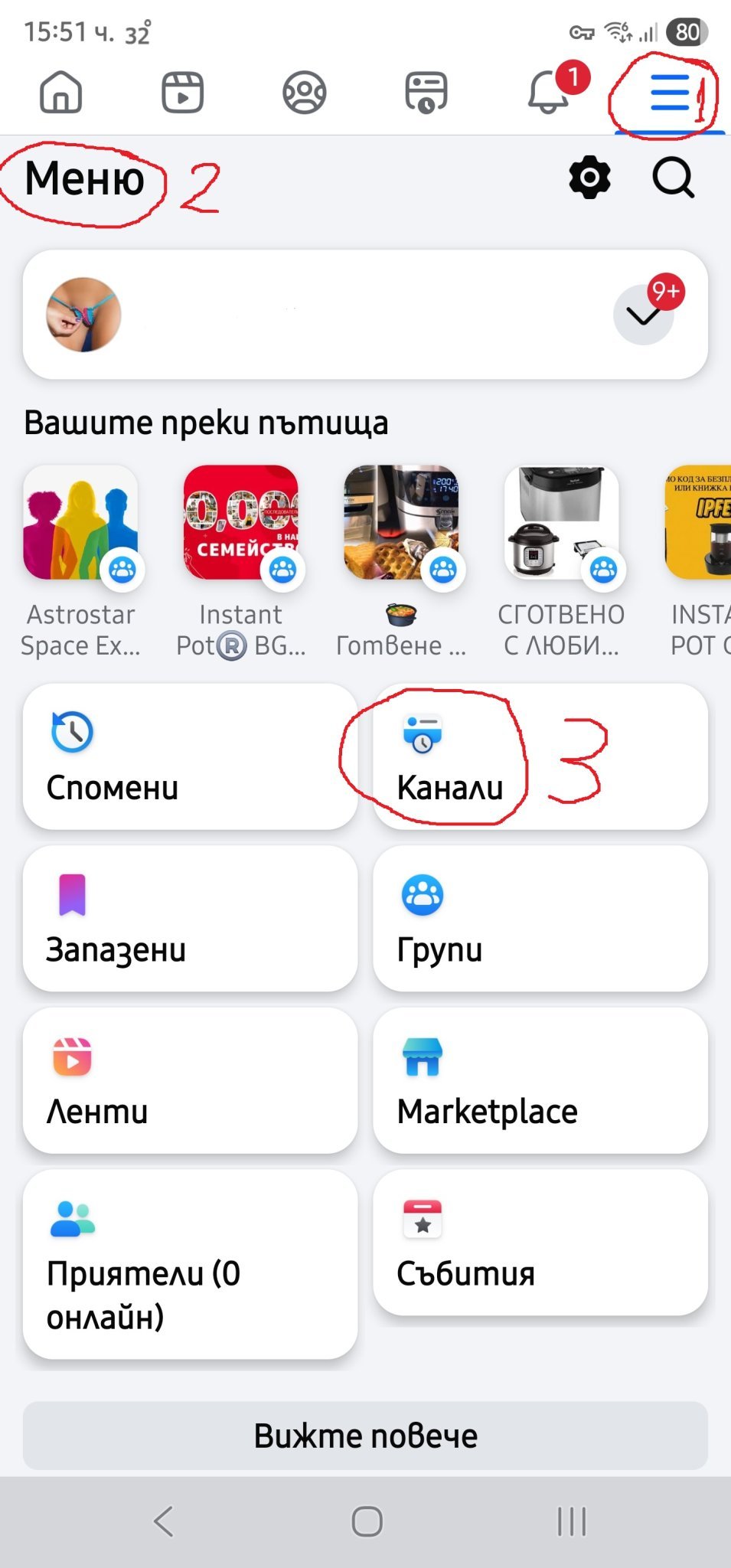Open settings gear icon
The image size is (731, 1568).
coord(589,178)
